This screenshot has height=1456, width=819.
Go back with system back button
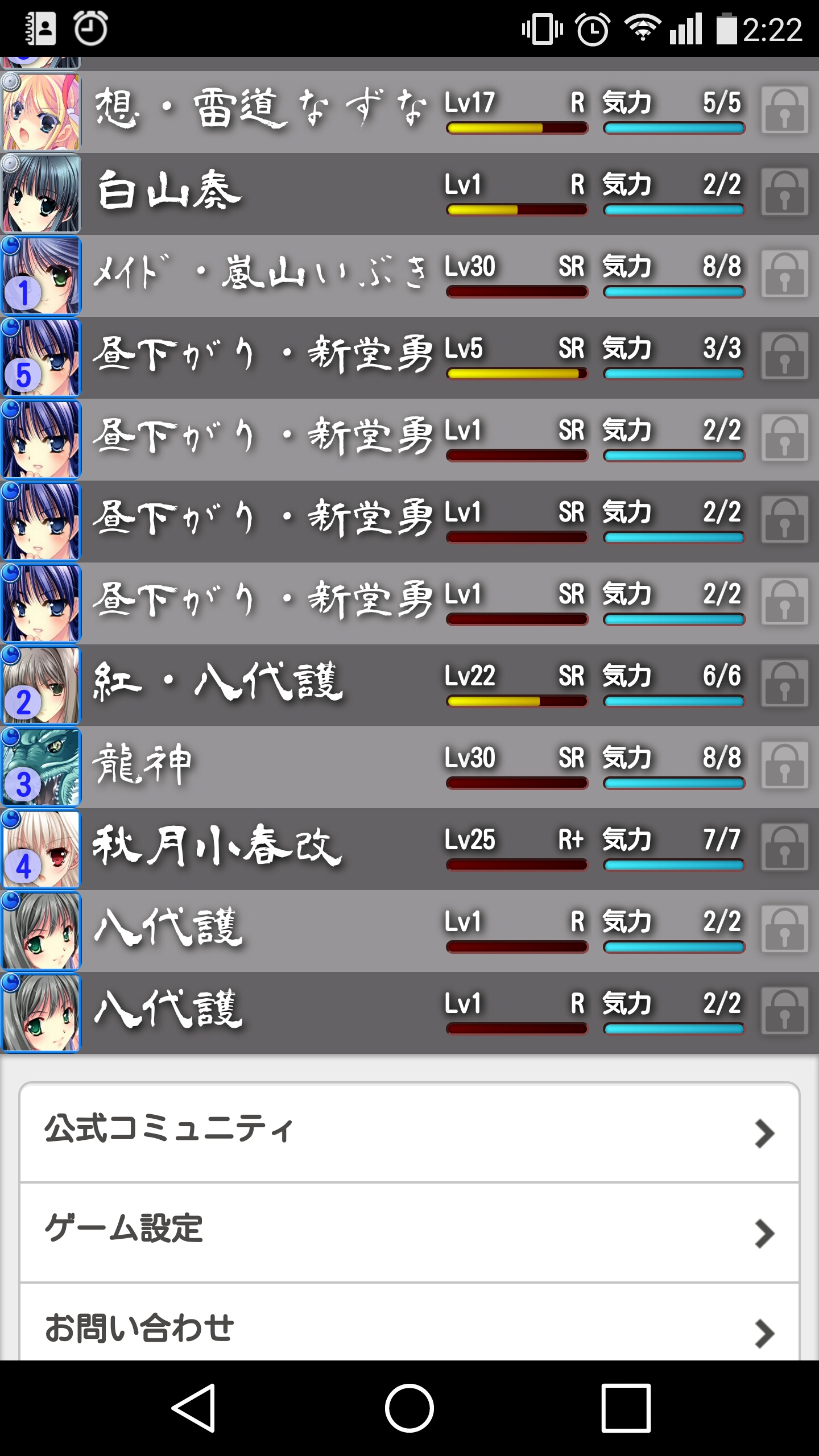click(x=193, y=1408)
